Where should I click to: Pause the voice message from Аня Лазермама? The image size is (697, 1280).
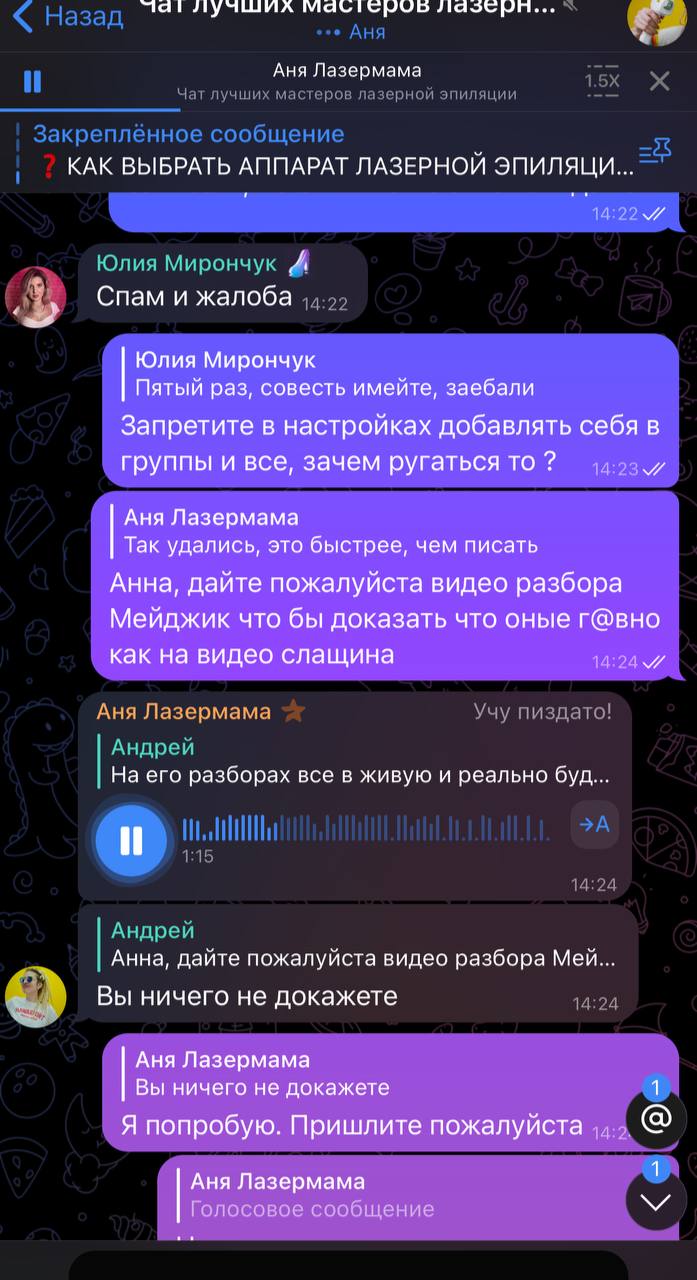pos(131,841)
